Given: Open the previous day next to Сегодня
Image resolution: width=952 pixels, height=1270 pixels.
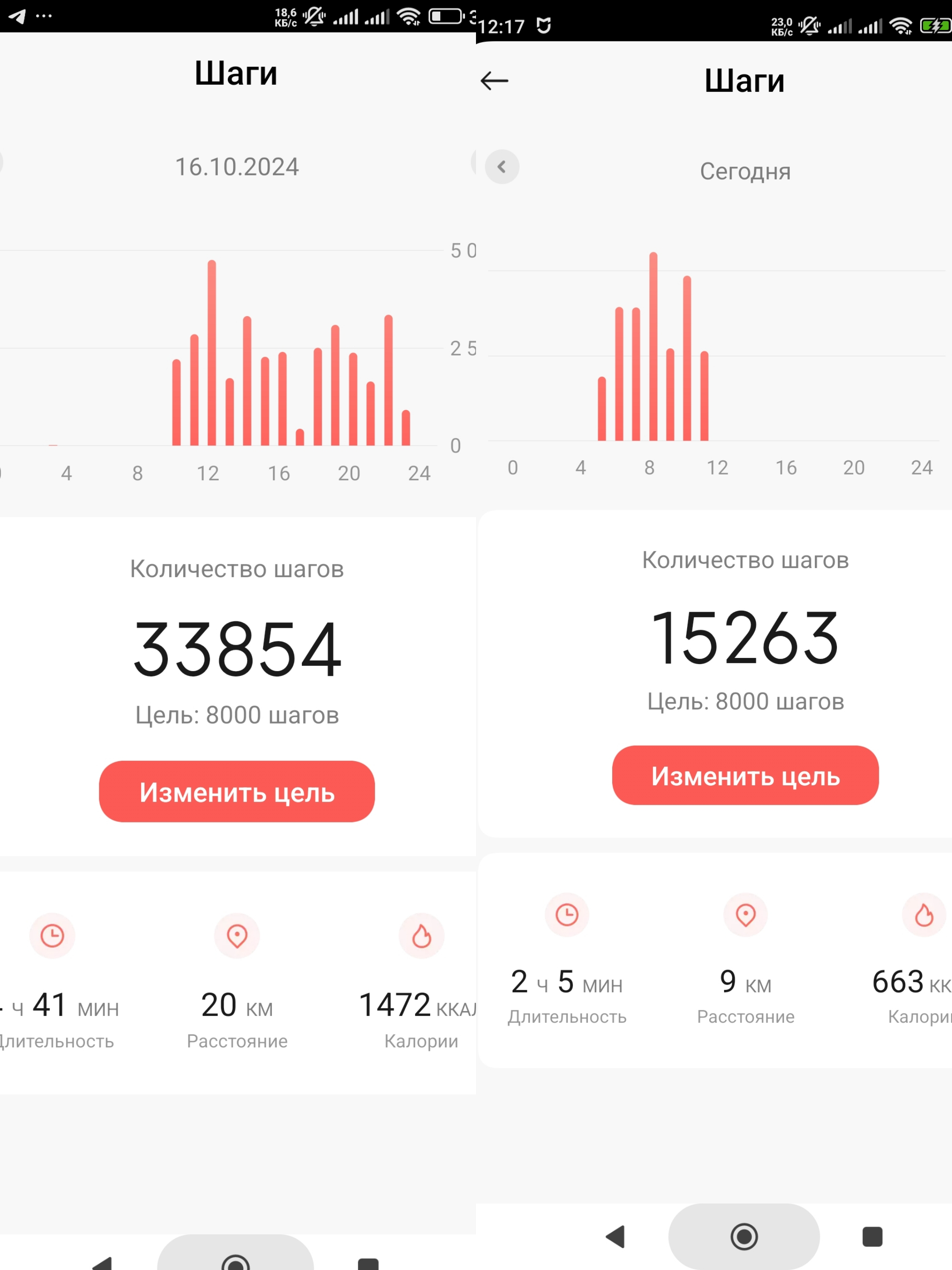Looking at the screenshot, I should coord(502,167).
